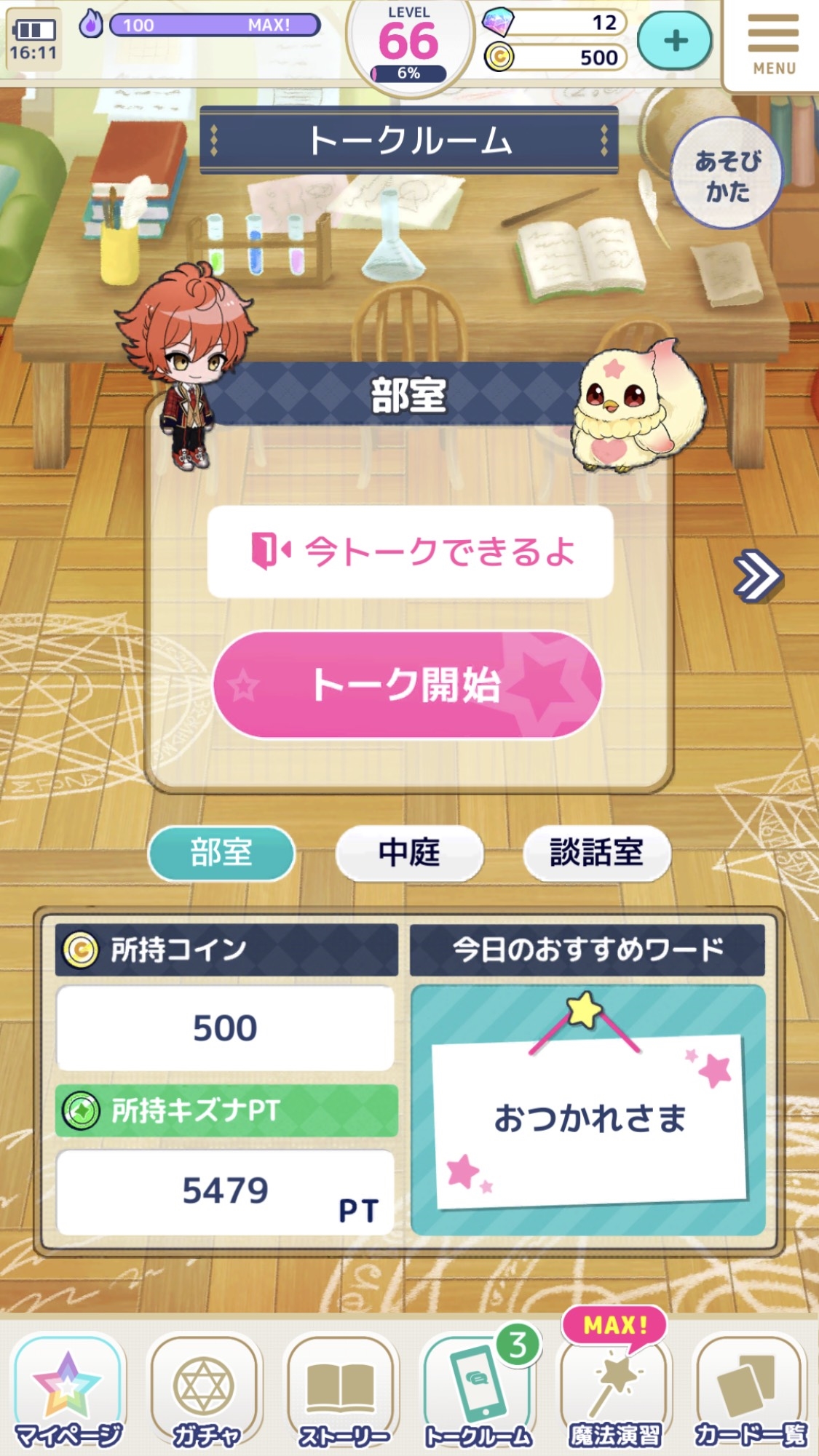
Task: Switch to the 中庭 room tab
Action: 409,853
